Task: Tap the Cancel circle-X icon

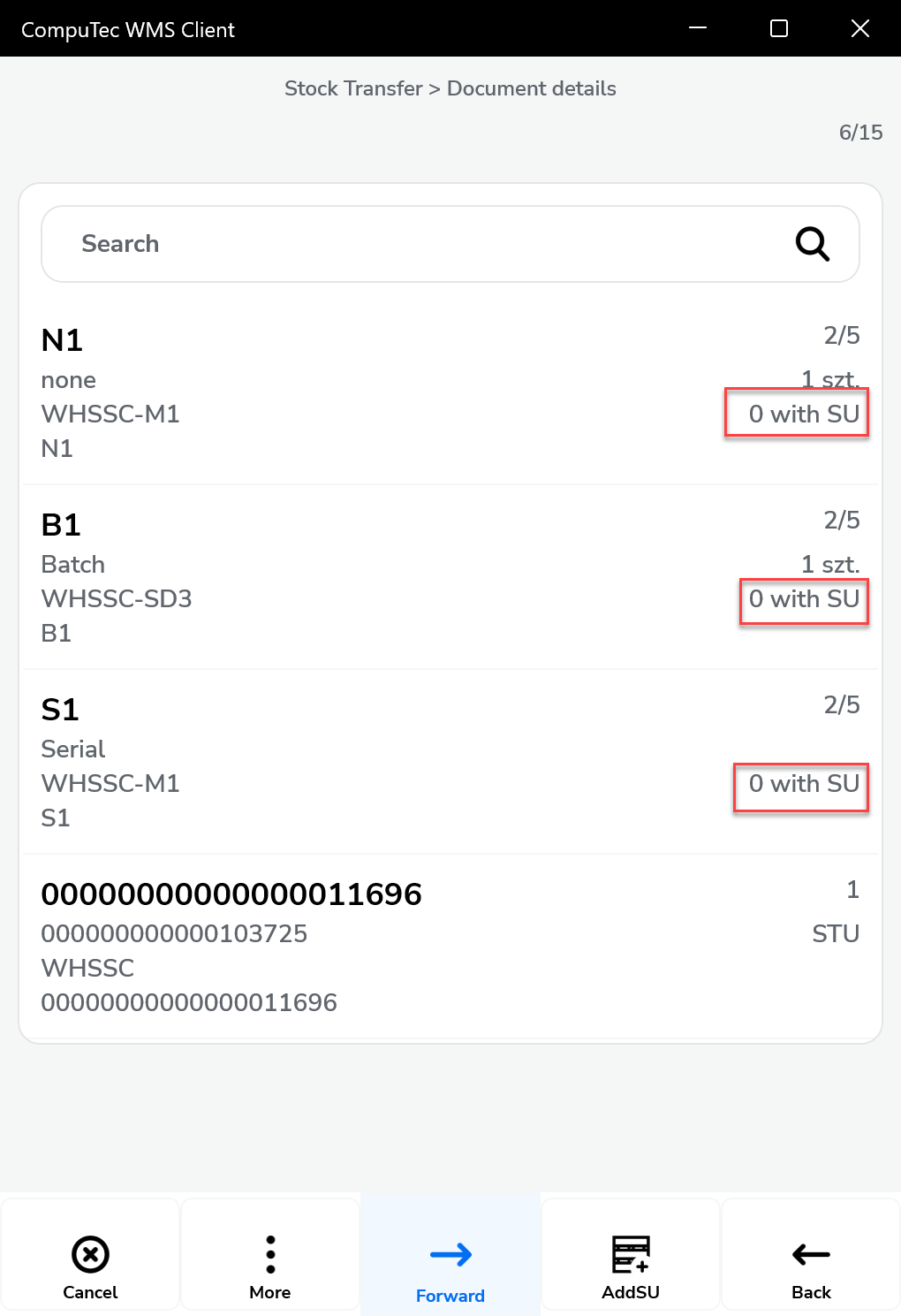Action: tap(89, 1254)
